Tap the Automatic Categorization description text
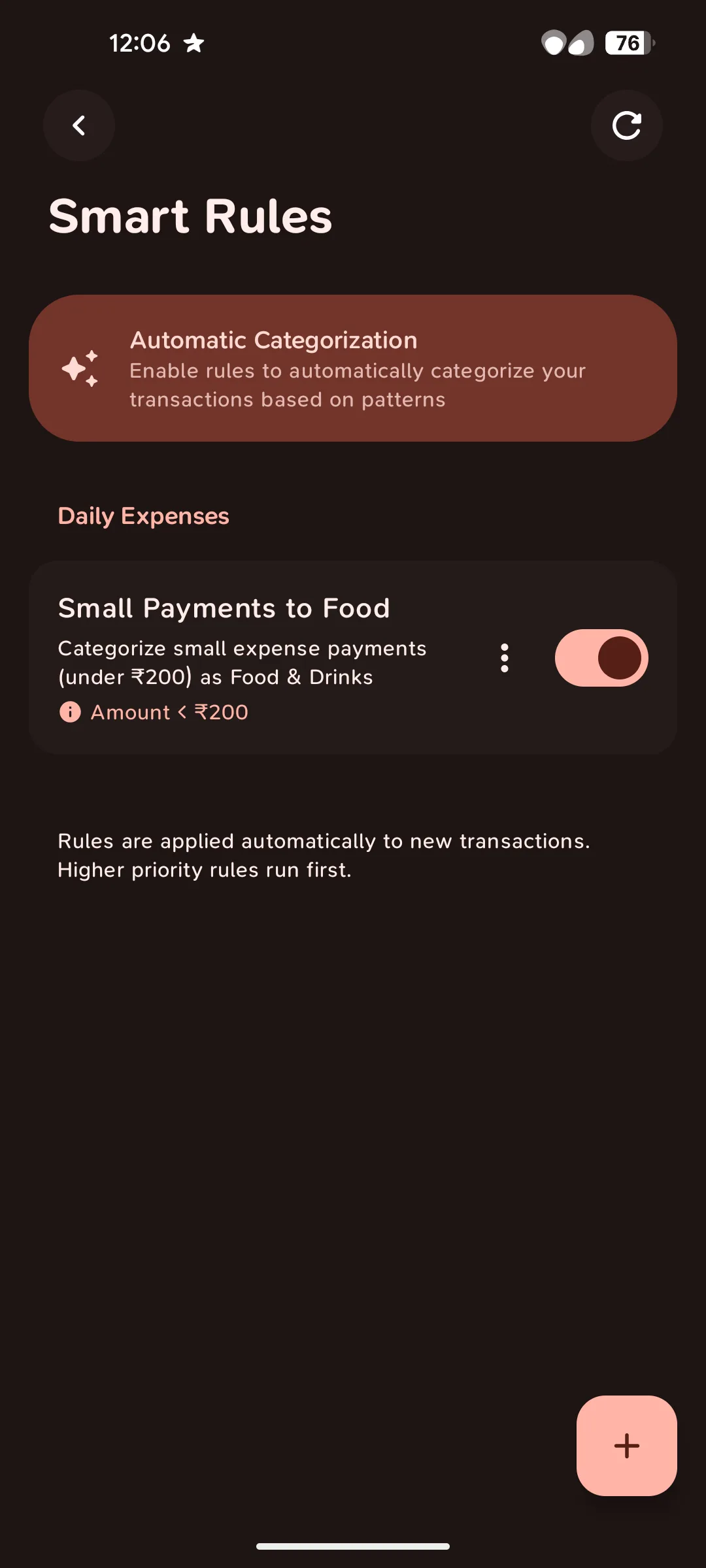The image size is (706, 1568). (357, 385)
